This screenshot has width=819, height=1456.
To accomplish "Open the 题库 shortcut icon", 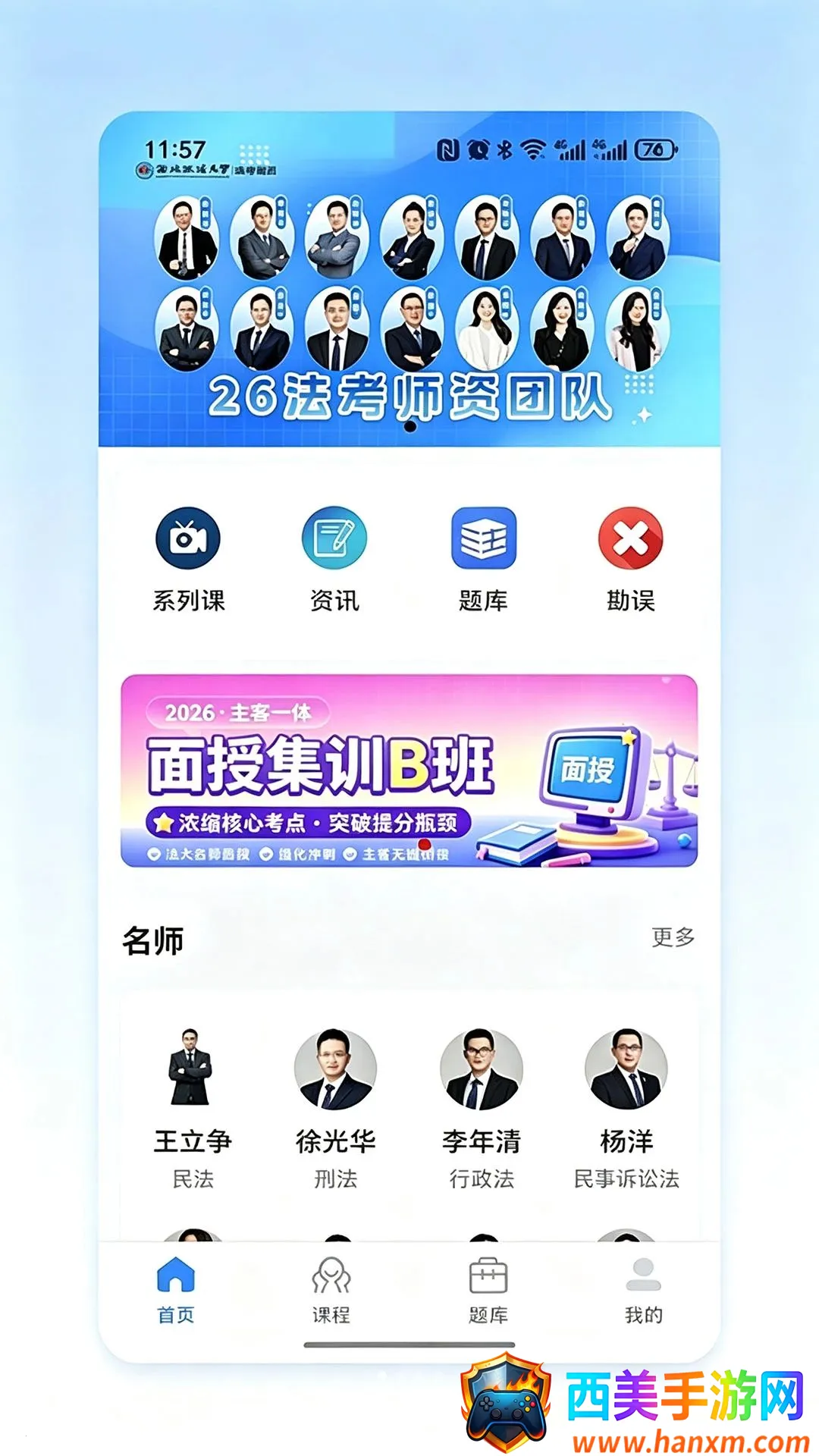I will pos(483,560).
